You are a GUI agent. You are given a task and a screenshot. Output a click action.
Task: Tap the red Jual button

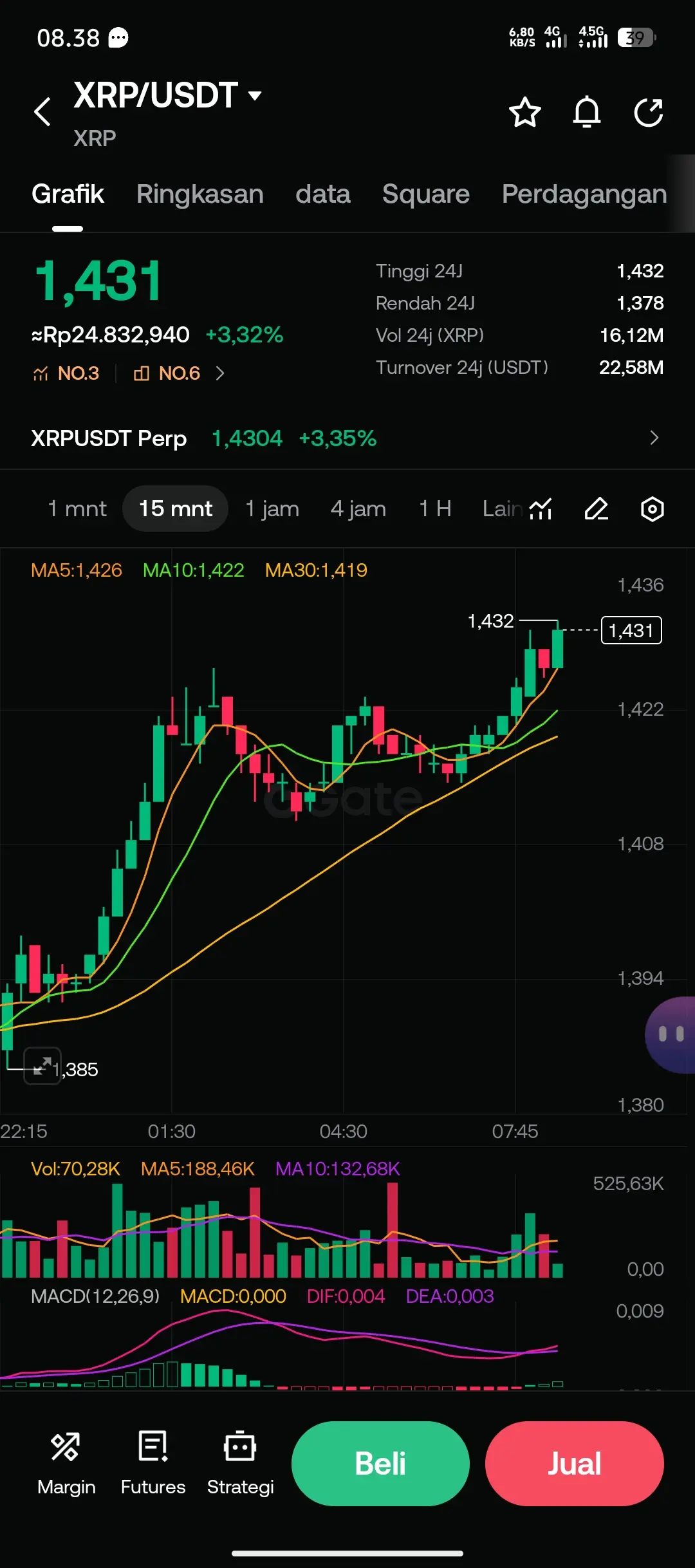point(575,1464)
